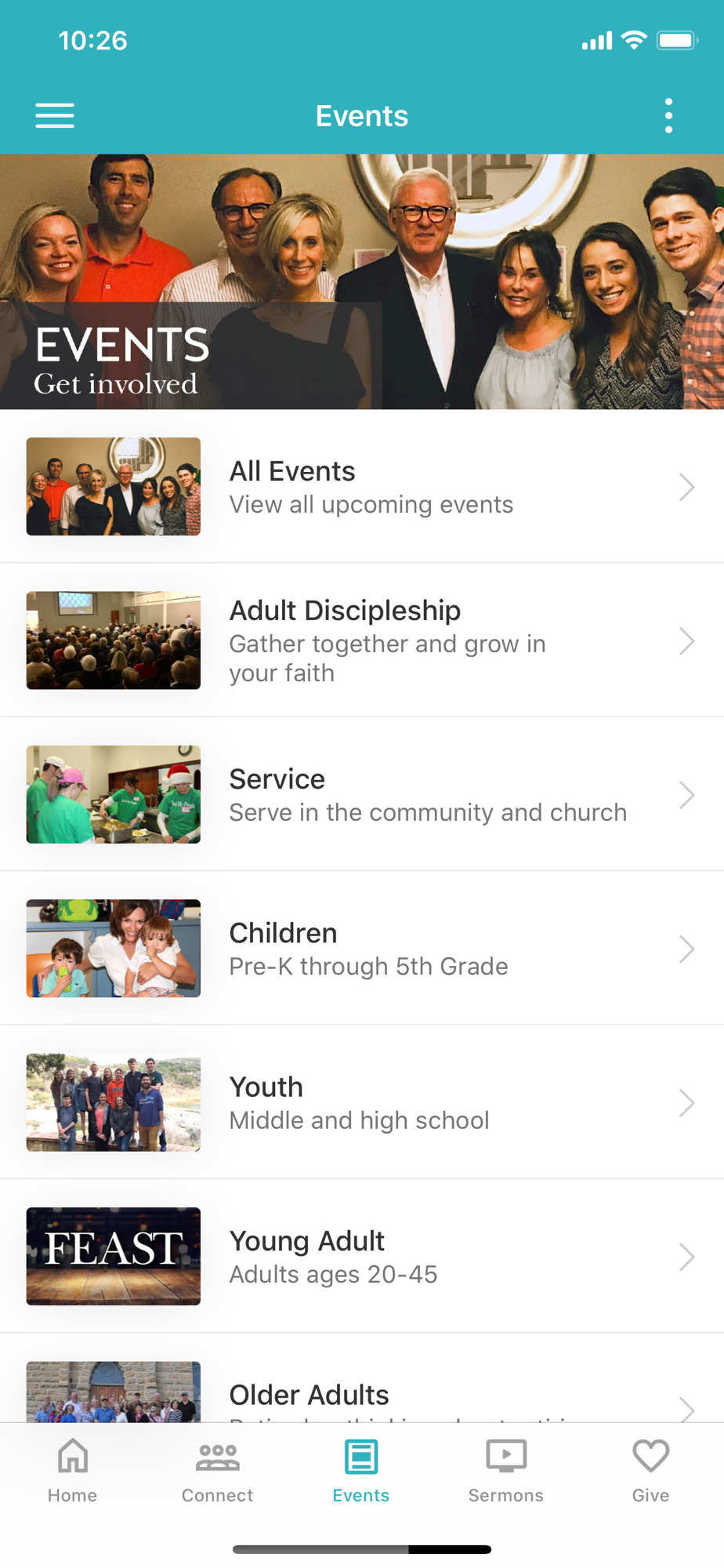
Task: Go to the Connect tab
Action: click(x=217, y=1470)
